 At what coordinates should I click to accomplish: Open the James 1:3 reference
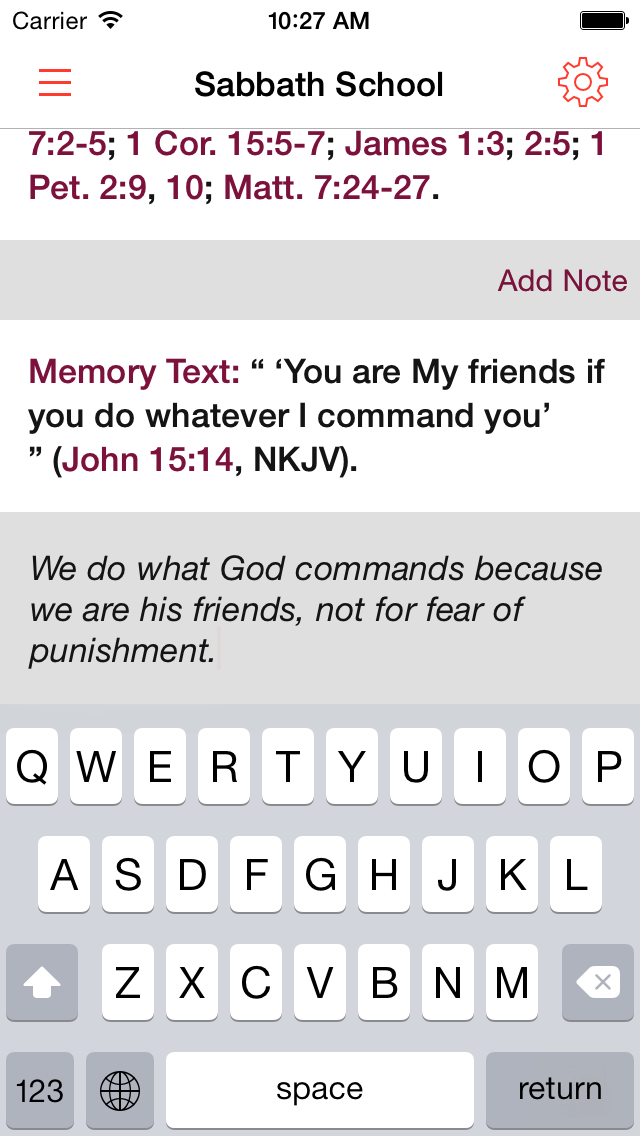tap(426, 145)
